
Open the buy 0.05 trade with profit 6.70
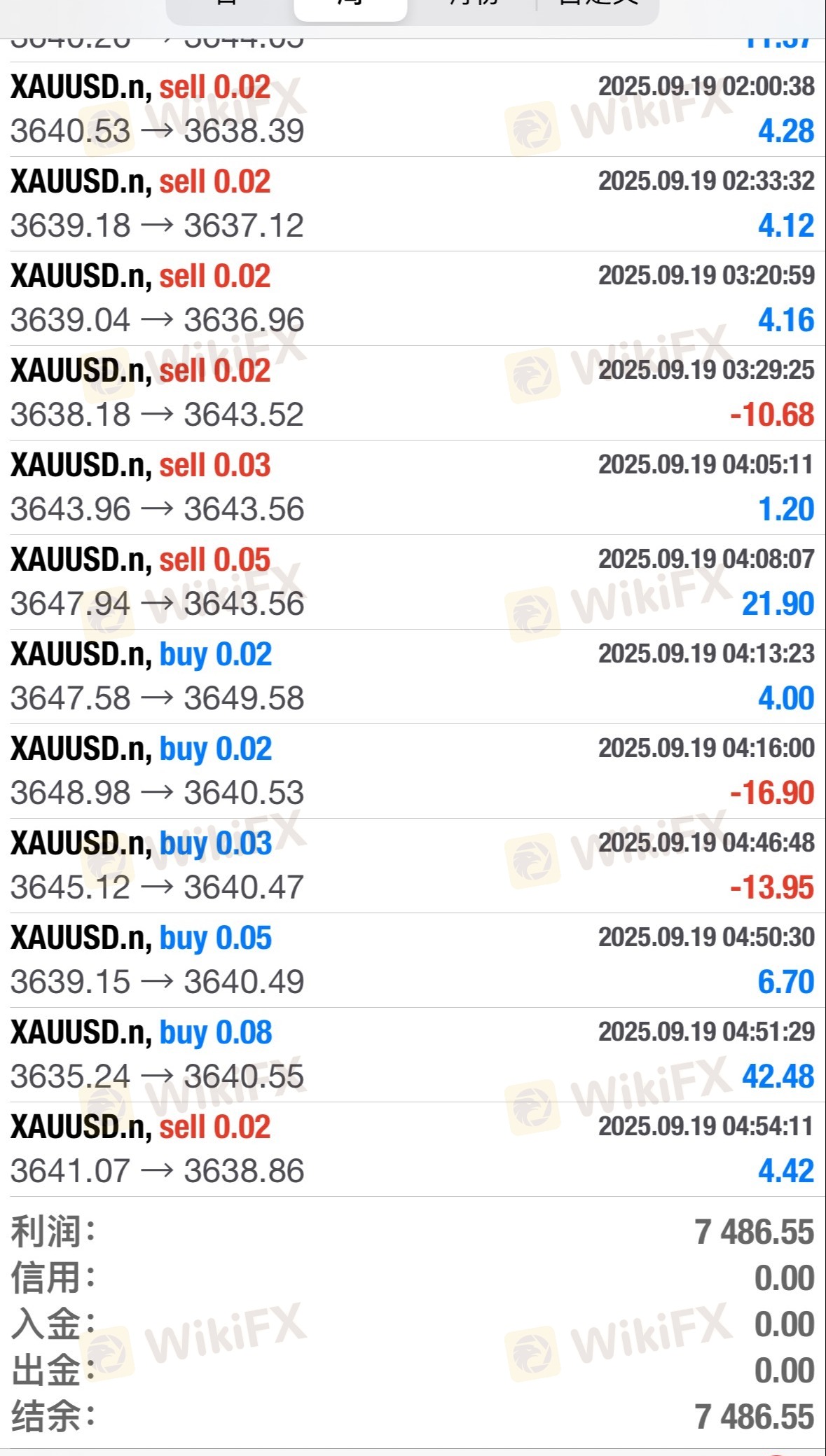413,960
